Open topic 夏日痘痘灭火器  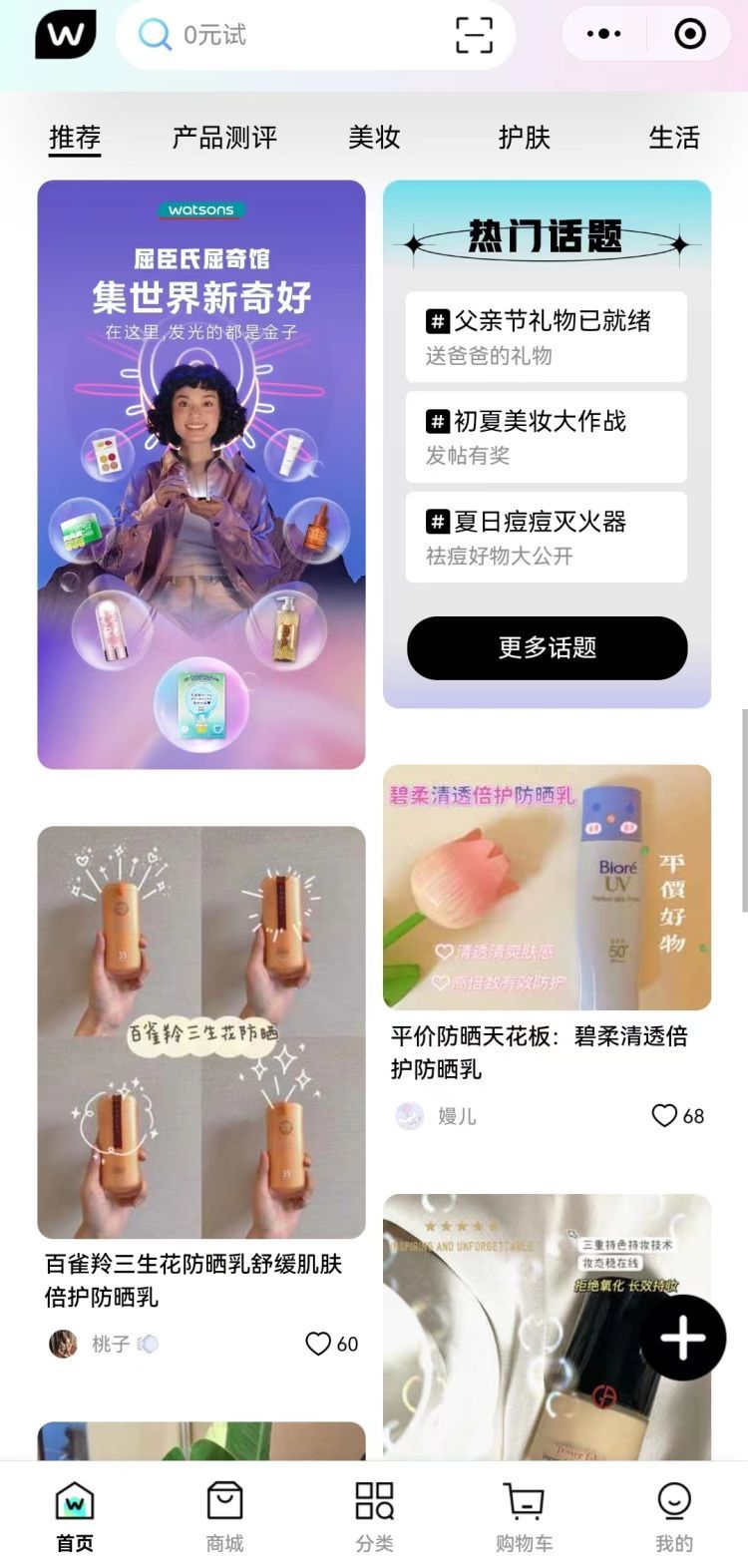[x=546, y=537]
